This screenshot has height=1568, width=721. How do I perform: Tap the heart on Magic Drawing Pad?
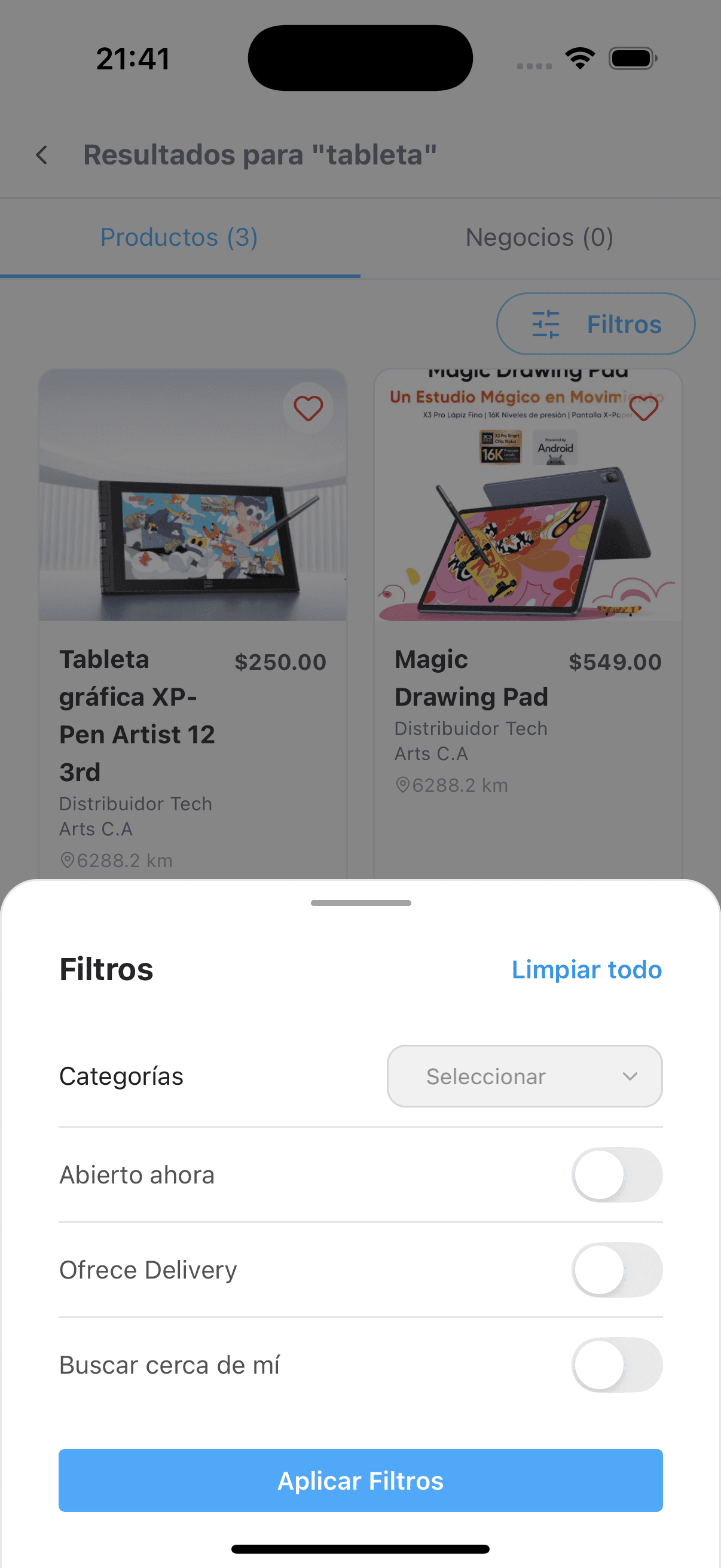[x=643, y=408]
